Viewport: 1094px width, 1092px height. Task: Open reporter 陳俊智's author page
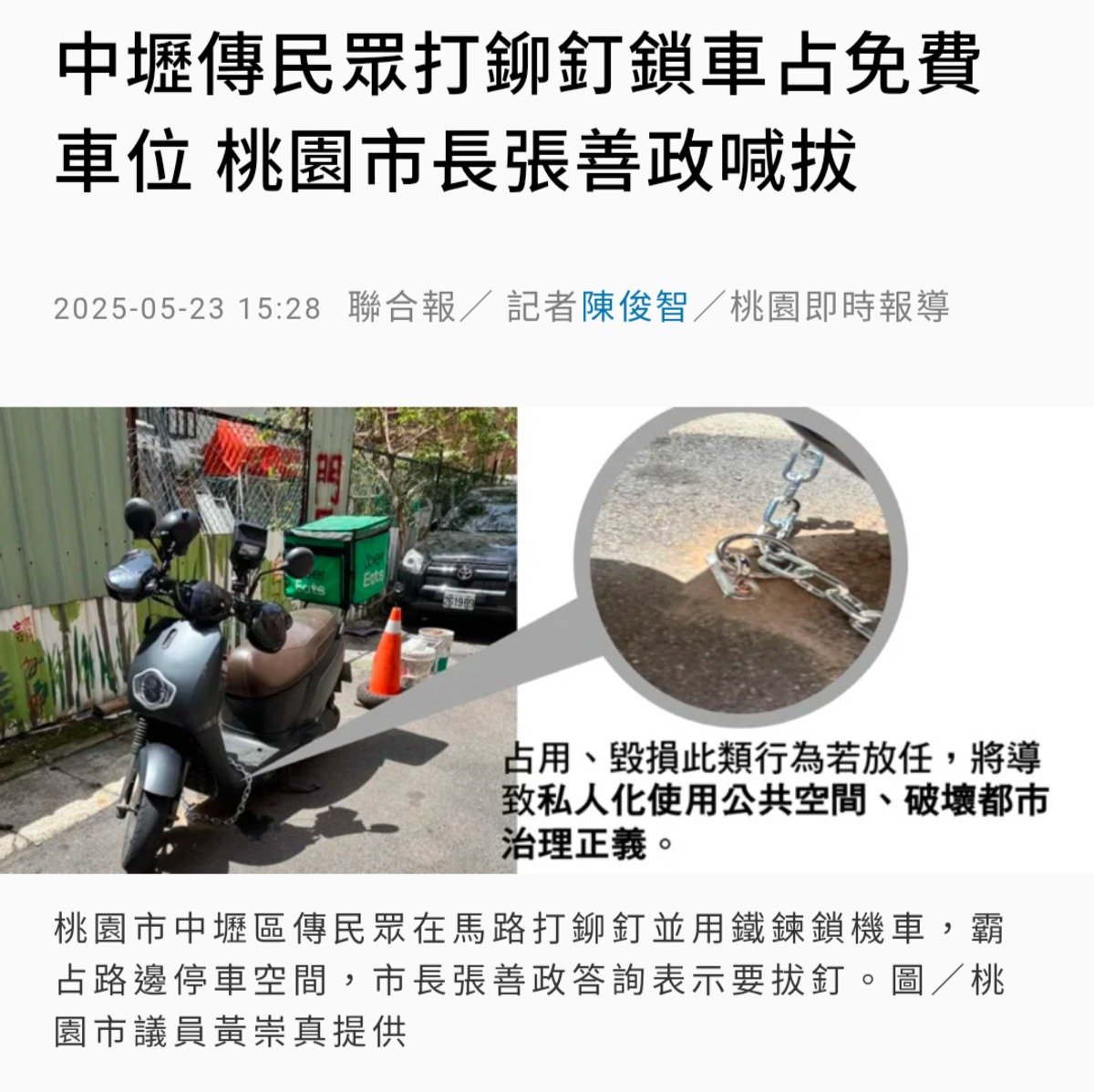click(635, 307)
